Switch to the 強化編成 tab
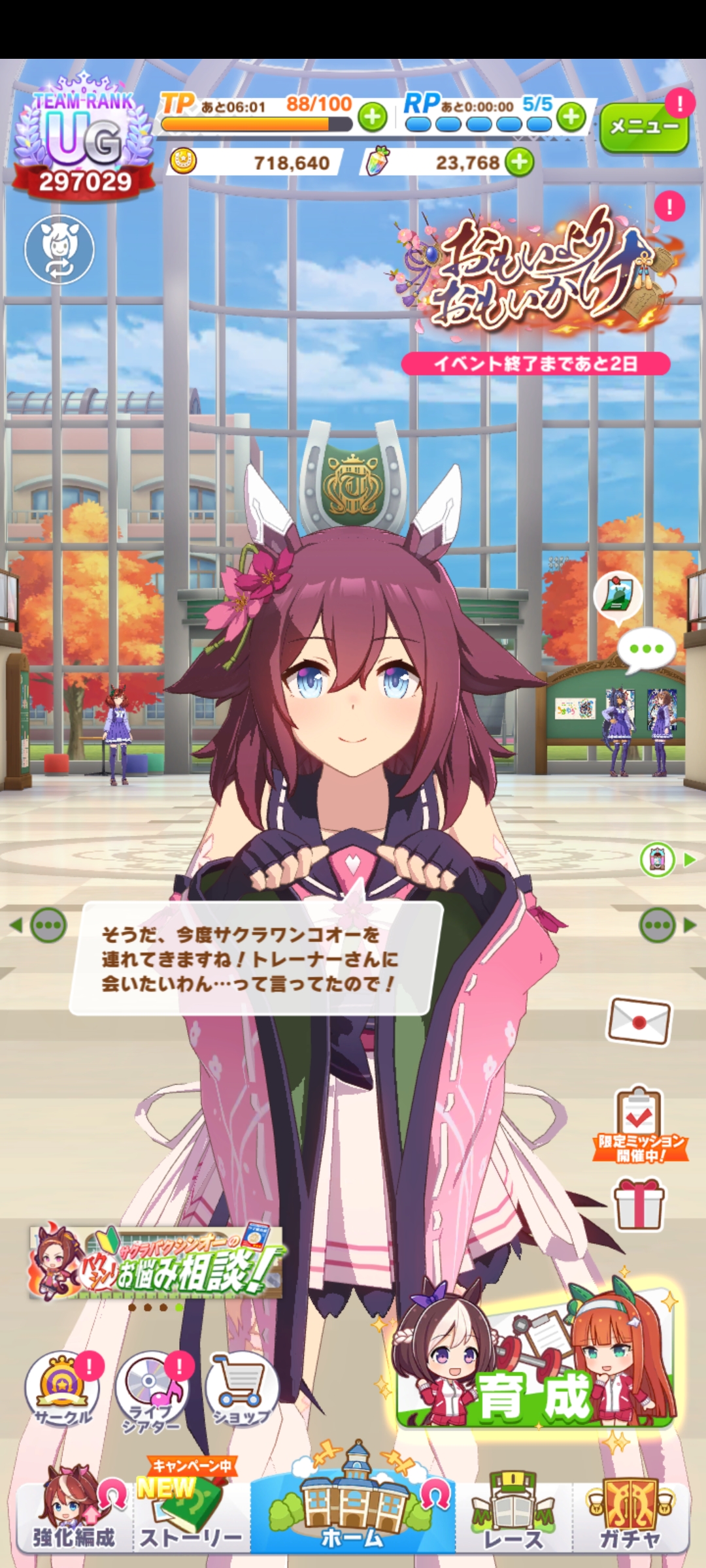Viewport: 706px width, 1568px height. point(74,1517)
